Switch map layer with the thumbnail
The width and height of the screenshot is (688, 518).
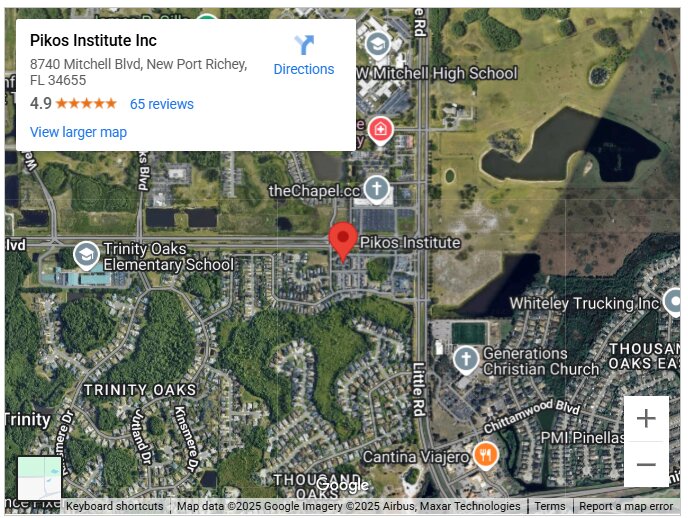tap(40, 478)
